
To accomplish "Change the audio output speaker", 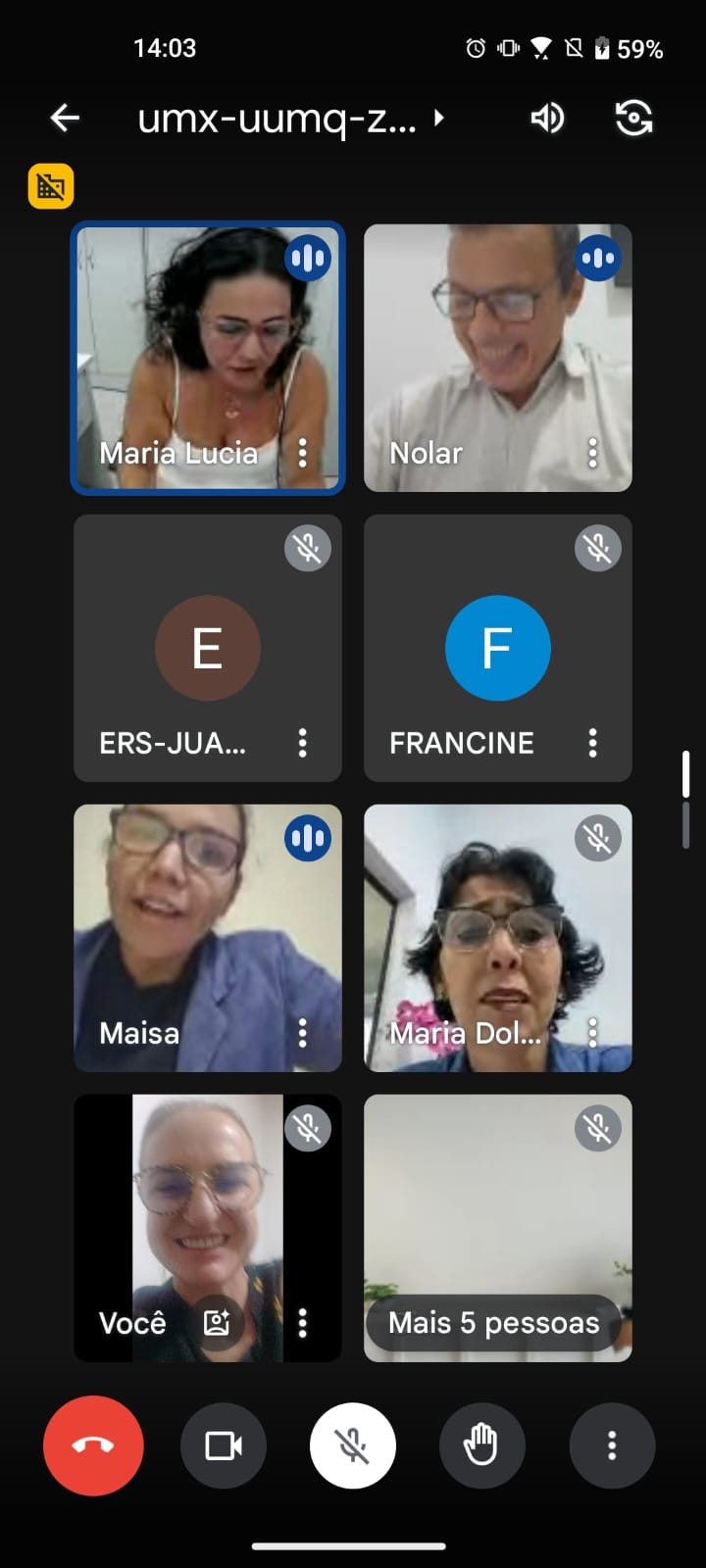I will (547, 119).
